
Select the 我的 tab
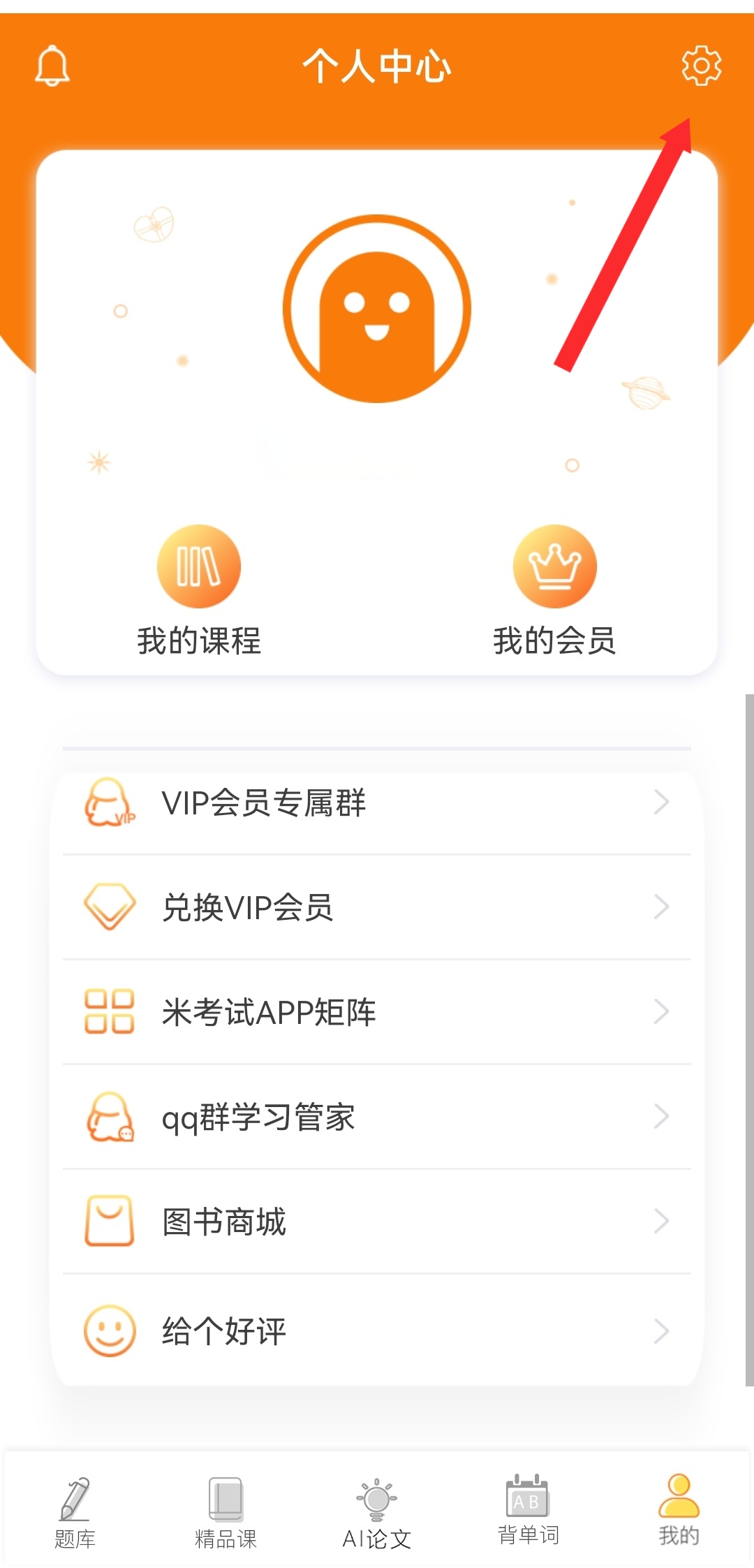(x=679, y=1510)
